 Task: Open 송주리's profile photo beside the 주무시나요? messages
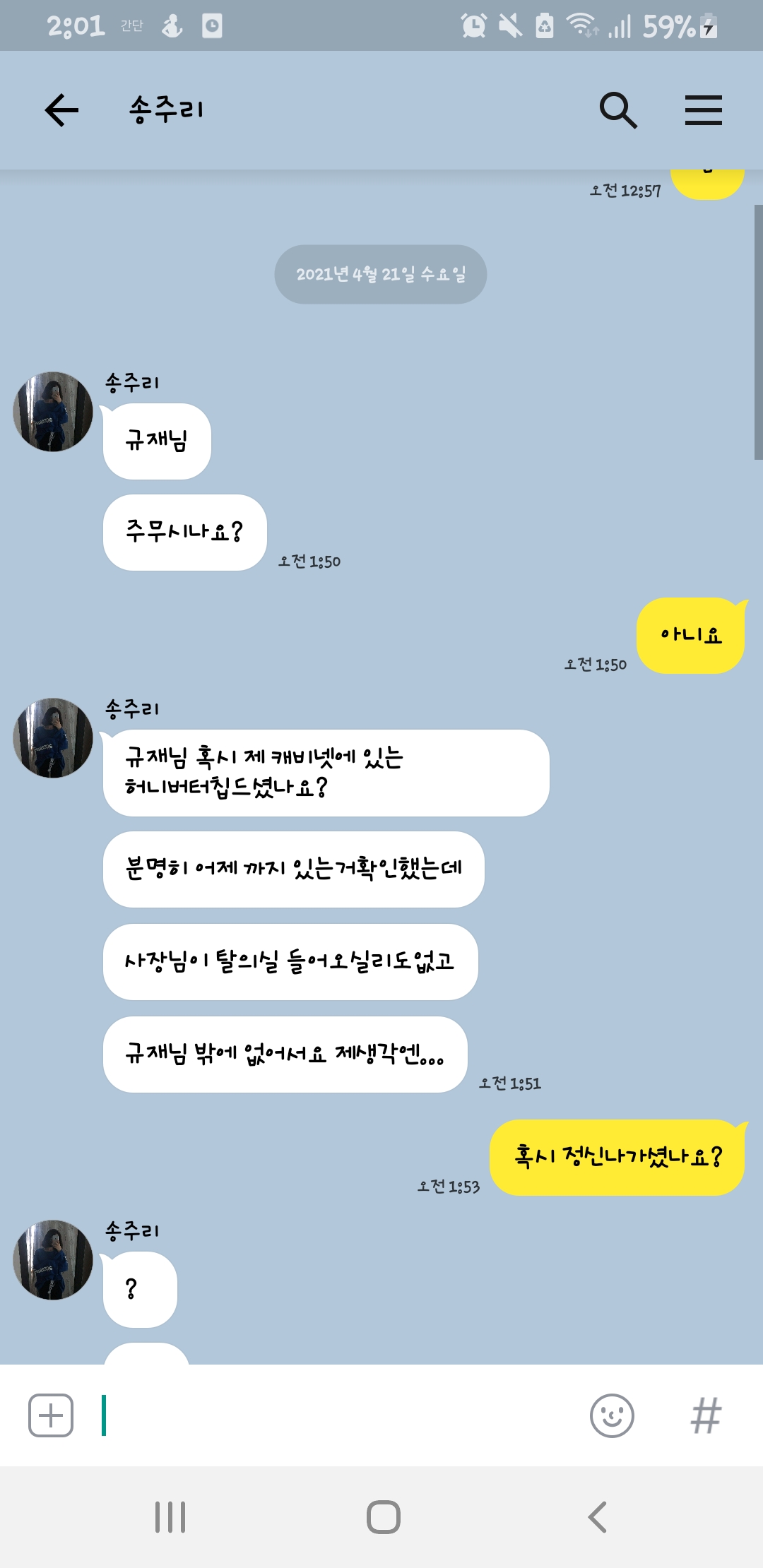tap(53, 412)
